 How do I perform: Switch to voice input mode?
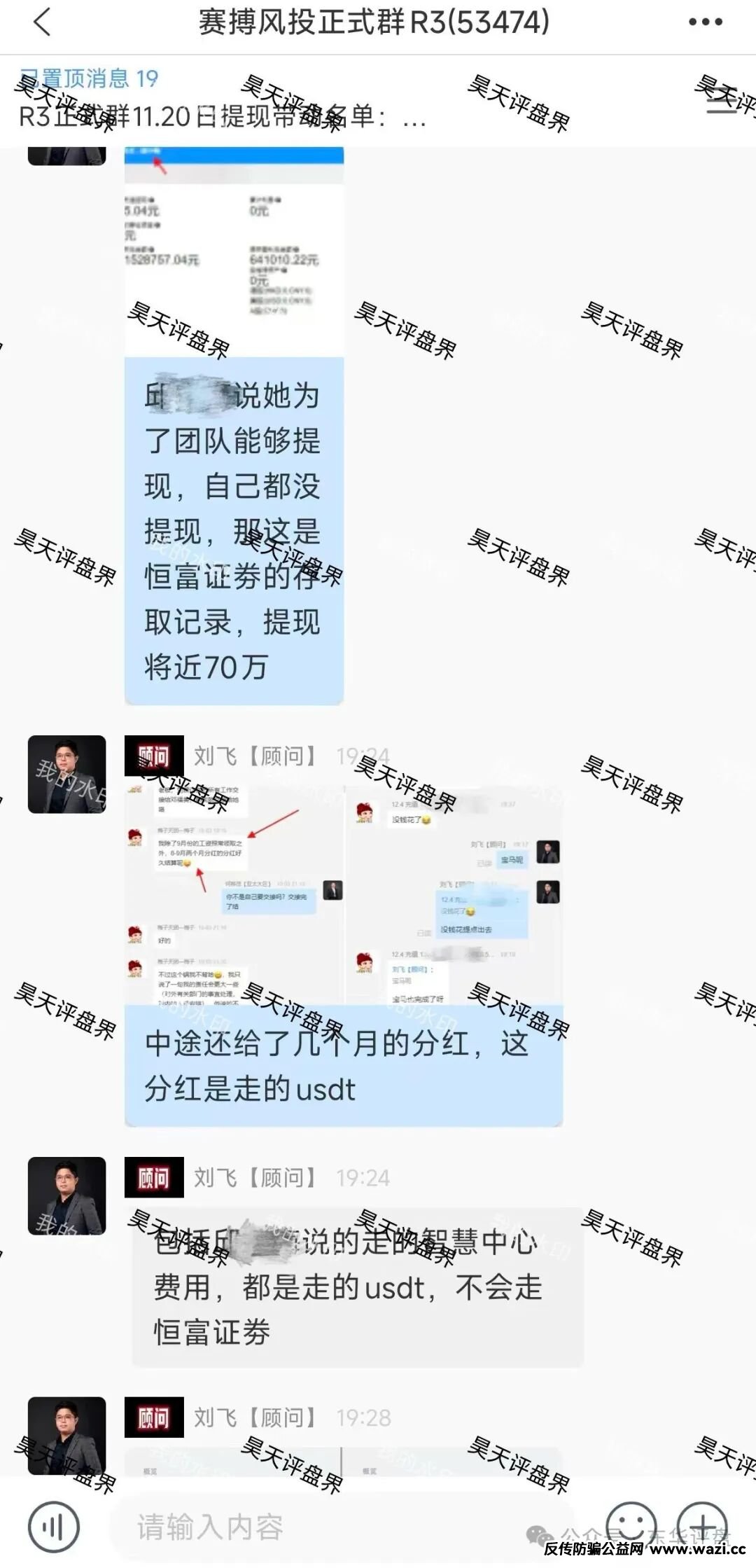click(x=54, y=1526)
